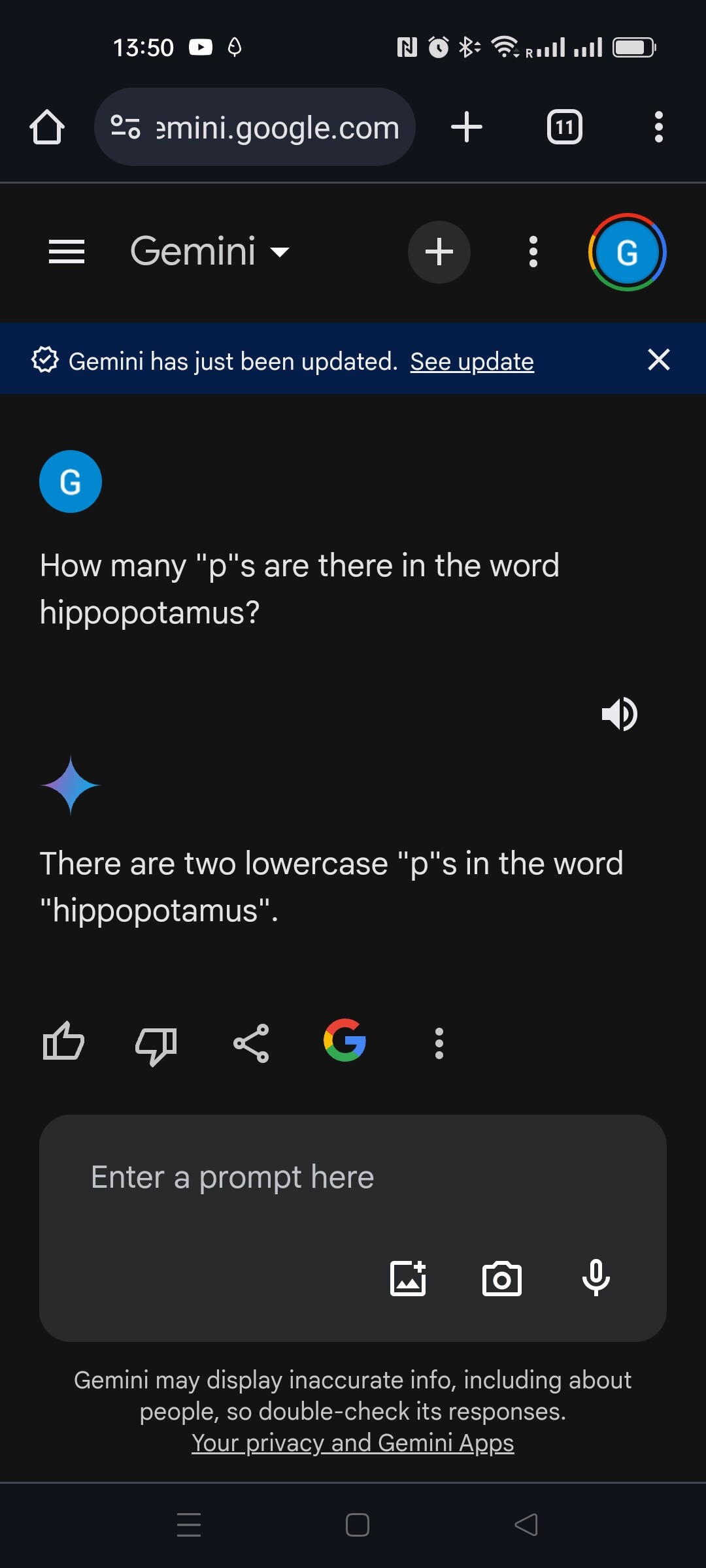Mark the response with thumbs down
The width and height of the screenshot is (706, 1568).
(156, 1045)
